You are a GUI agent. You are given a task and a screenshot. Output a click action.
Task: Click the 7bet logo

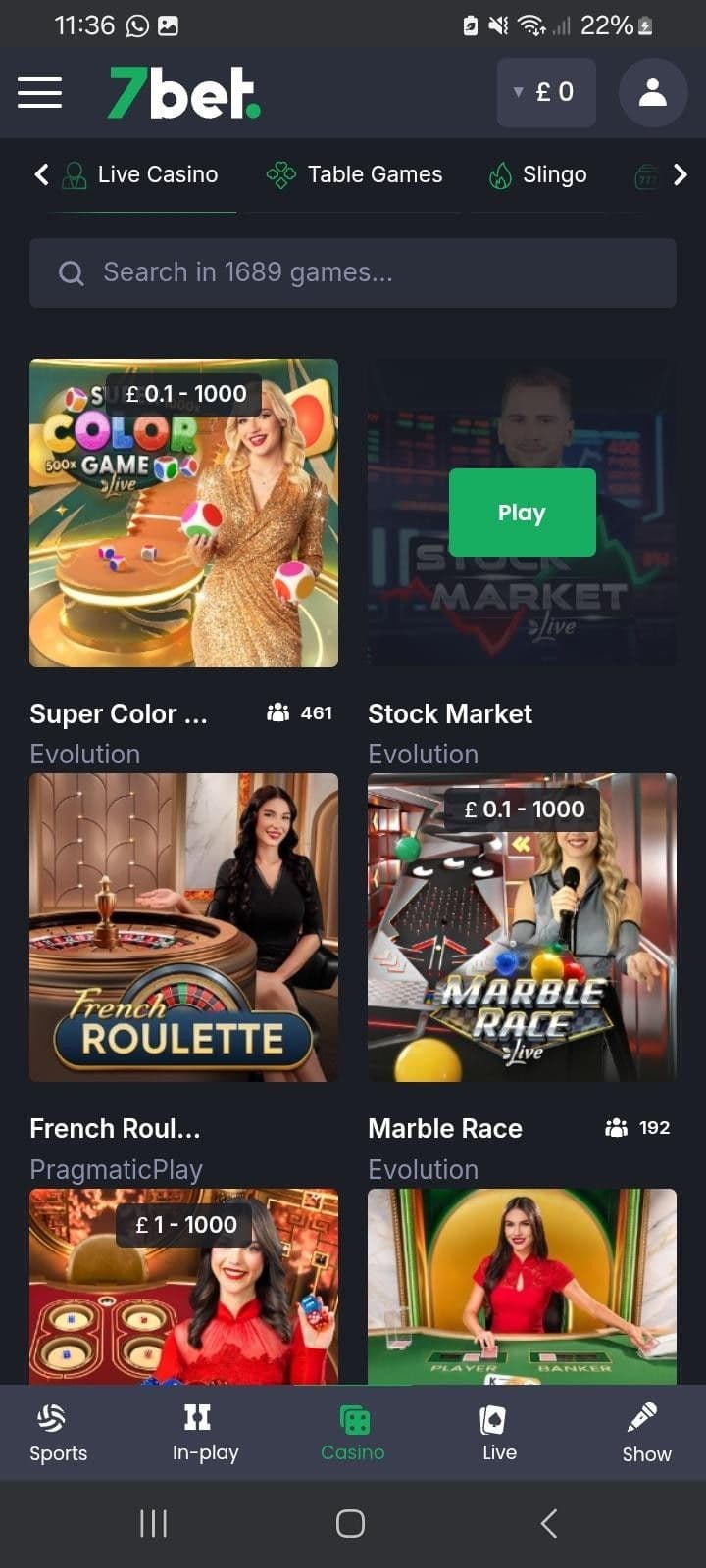point(182,92)
